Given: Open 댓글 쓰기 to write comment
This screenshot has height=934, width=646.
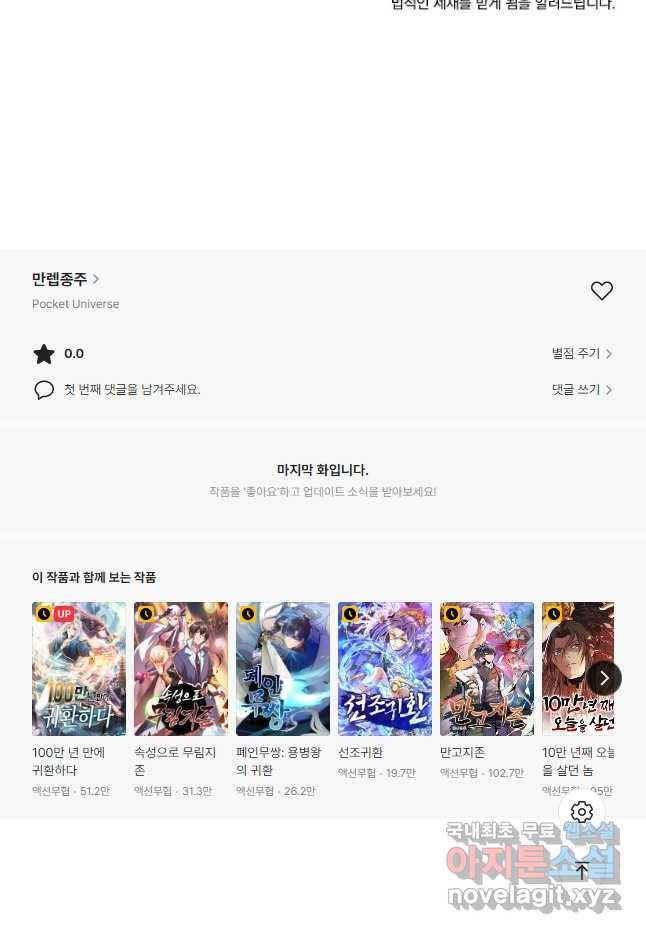Looking at the screenshot, I should click(x=581, y=389).
